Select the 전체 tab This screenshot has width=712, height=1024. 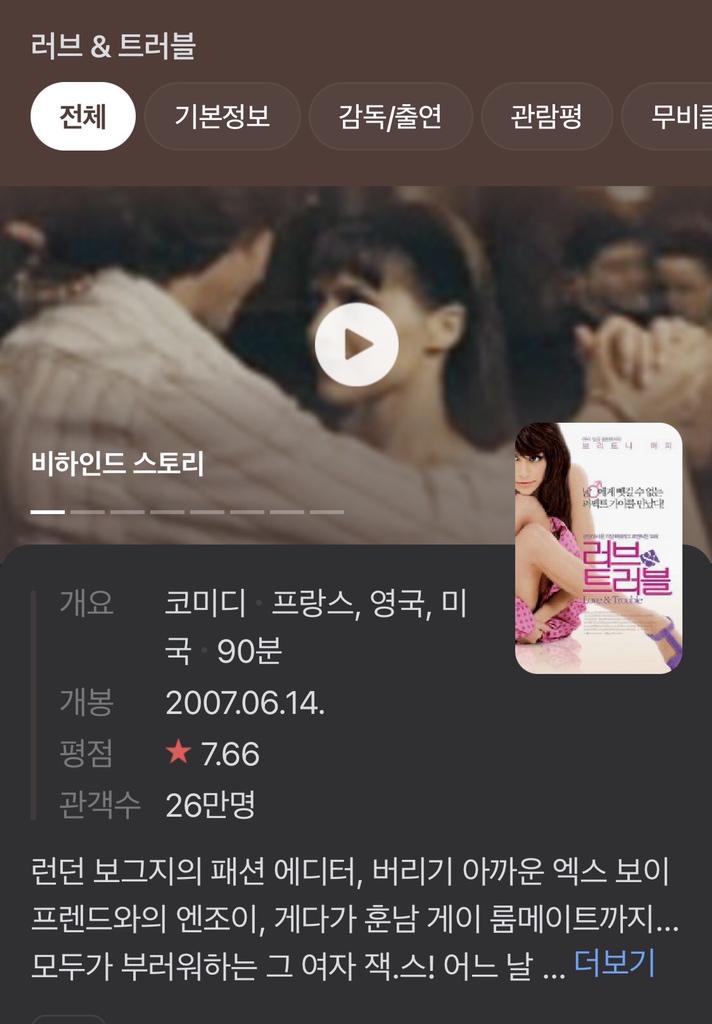(x=83, y=117)
